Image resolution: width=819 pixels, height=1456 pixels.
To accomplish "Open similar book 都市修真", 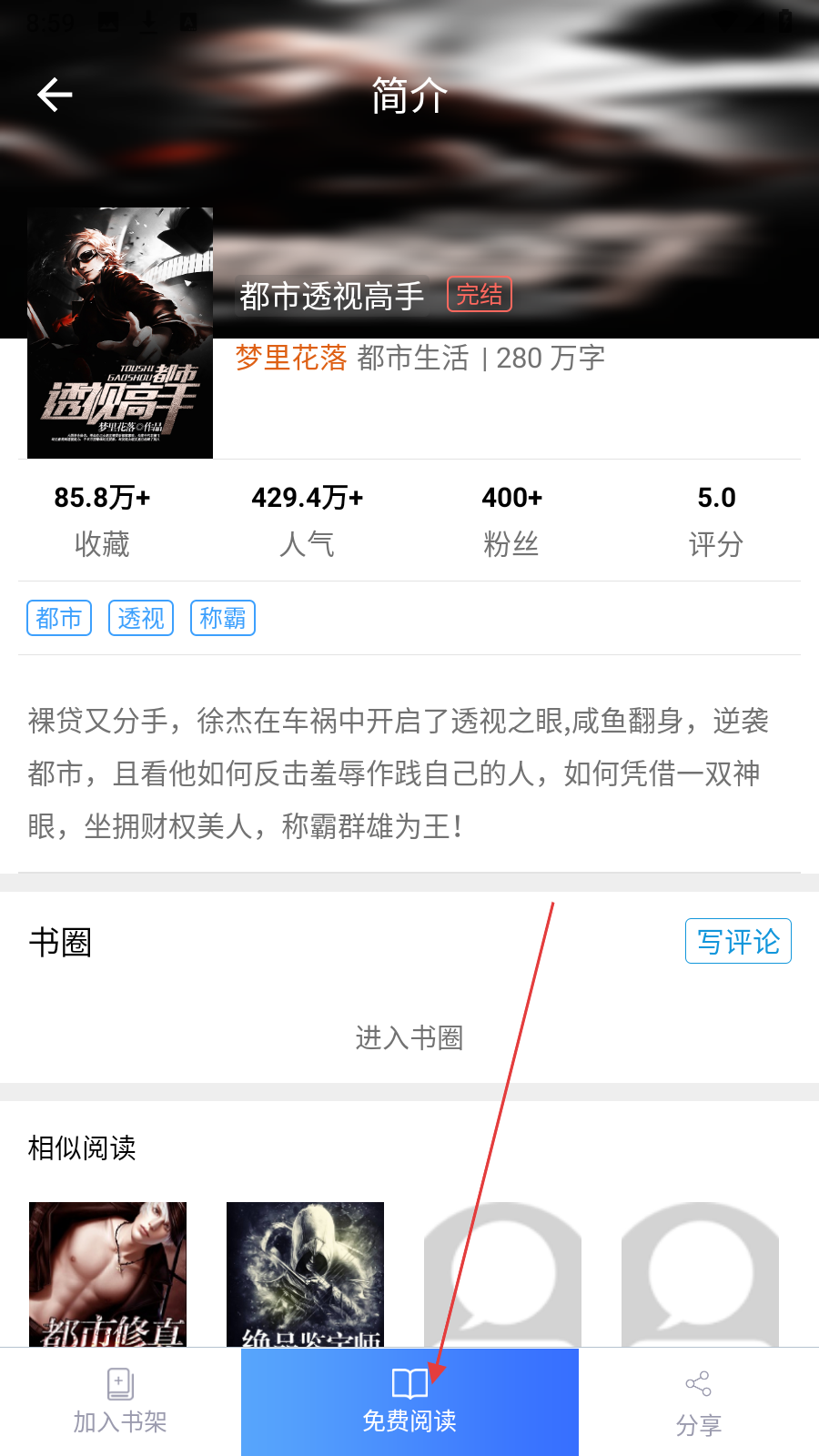I will pyautogui.click(x=107, y=1274).
